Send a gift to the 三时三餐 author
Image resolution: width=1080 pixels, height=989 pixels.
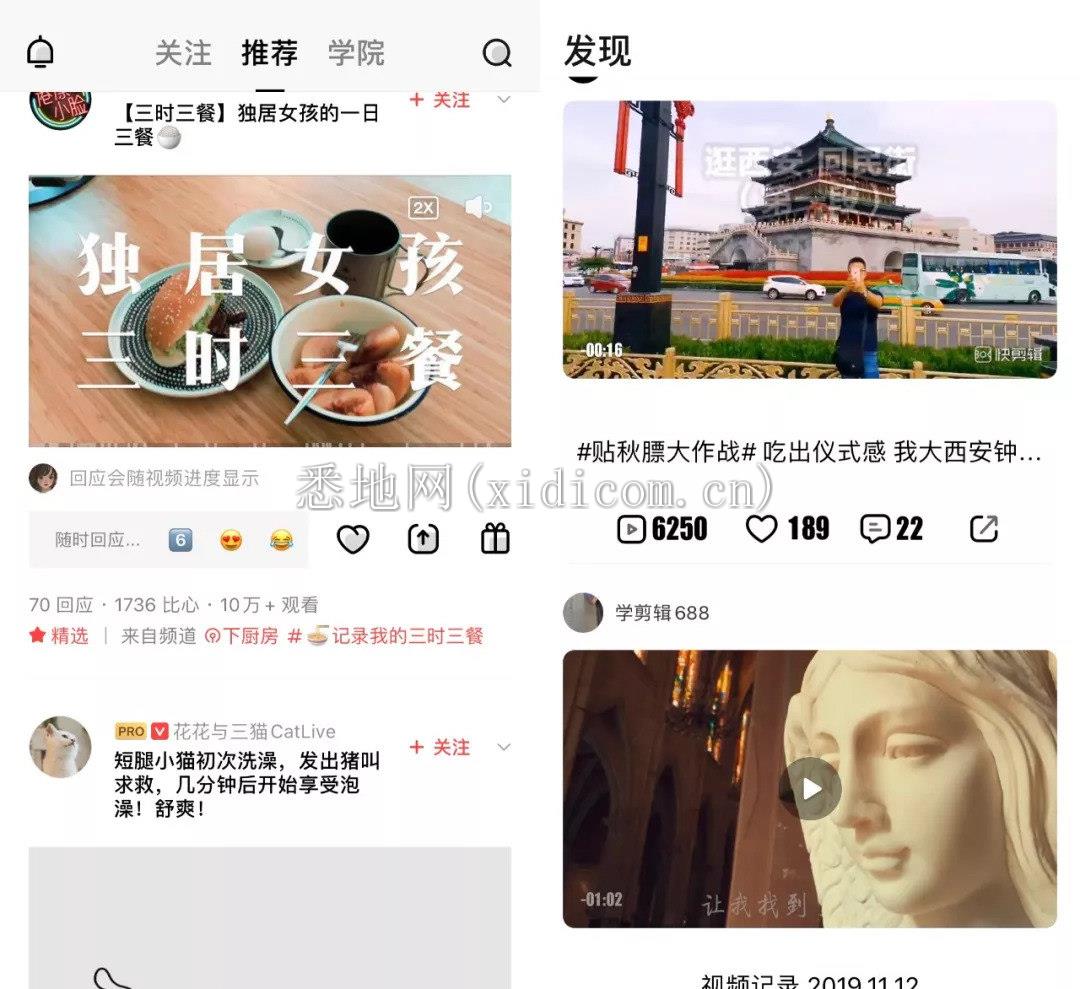coord(495,540)
